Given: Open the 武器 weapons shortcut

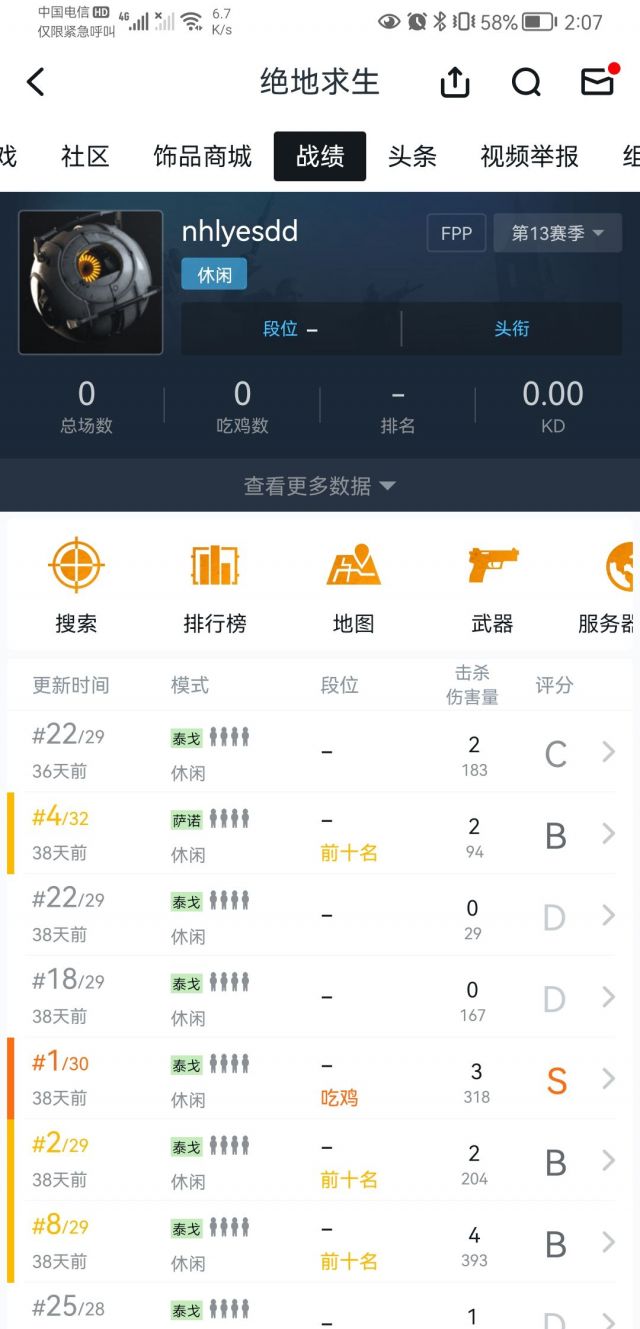Looking at the screenshot, I should (492, 588).
